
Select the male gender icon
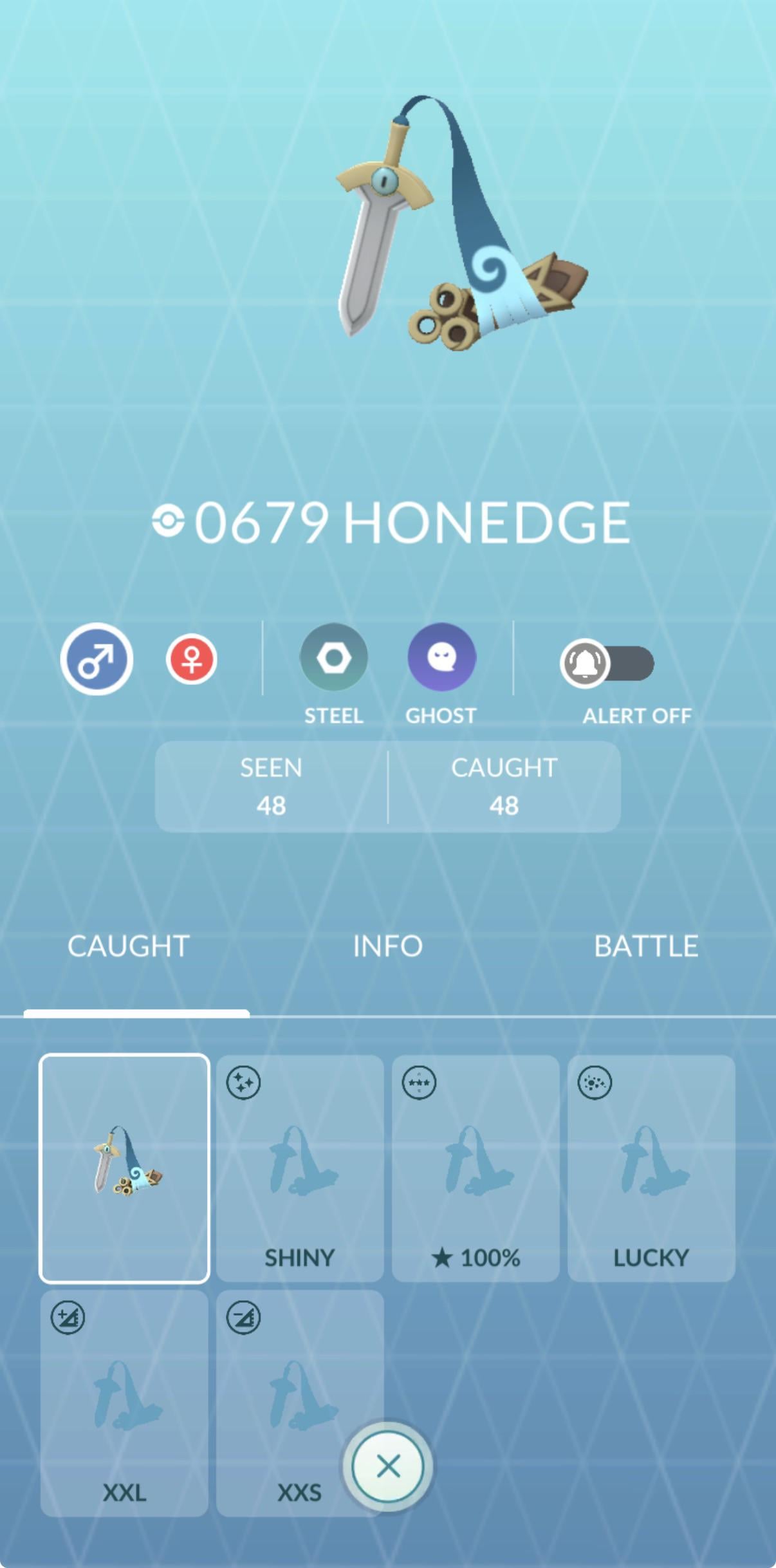(97, 659)
